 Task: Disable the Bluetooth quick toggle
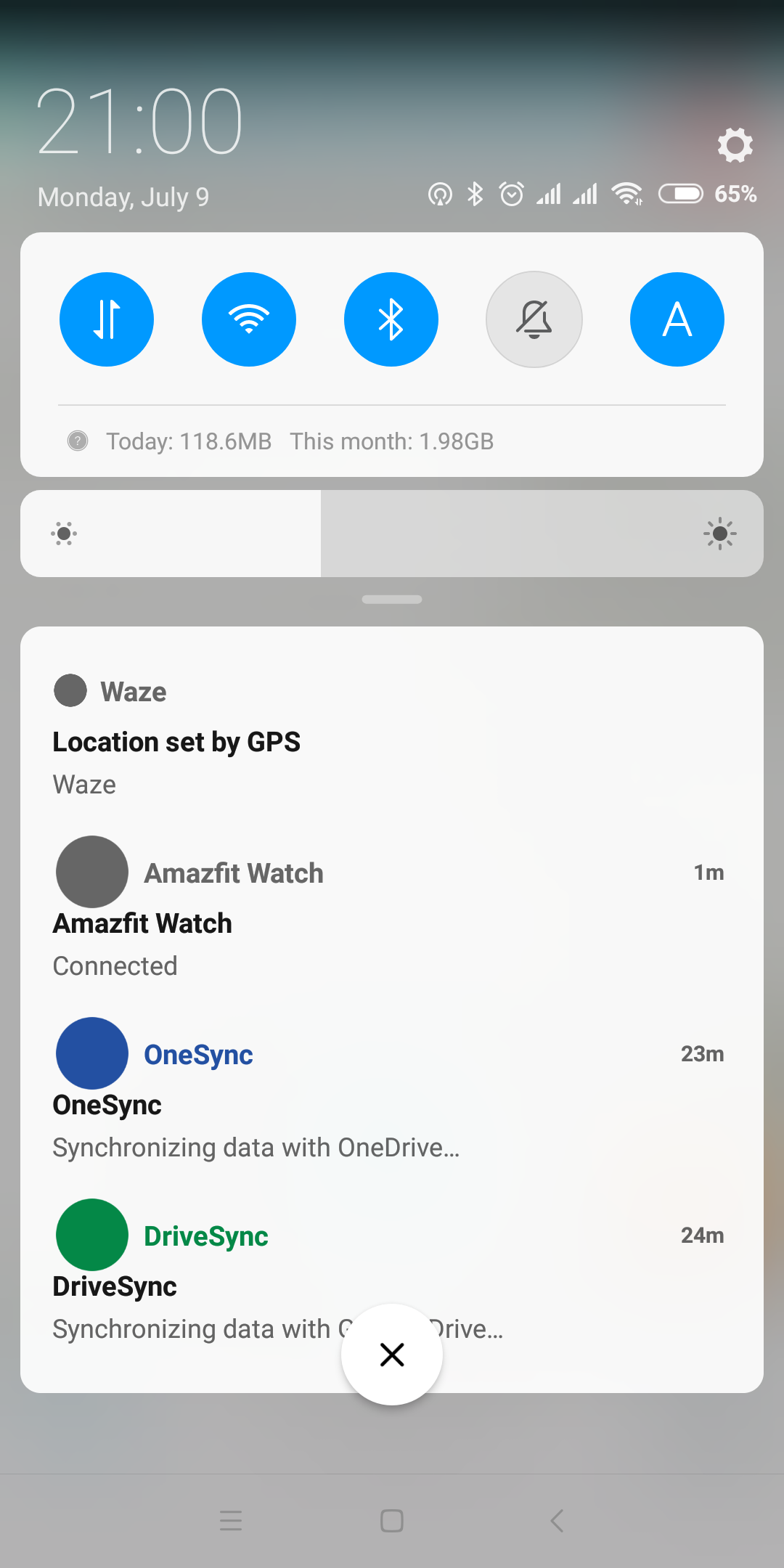coord(391,319)
